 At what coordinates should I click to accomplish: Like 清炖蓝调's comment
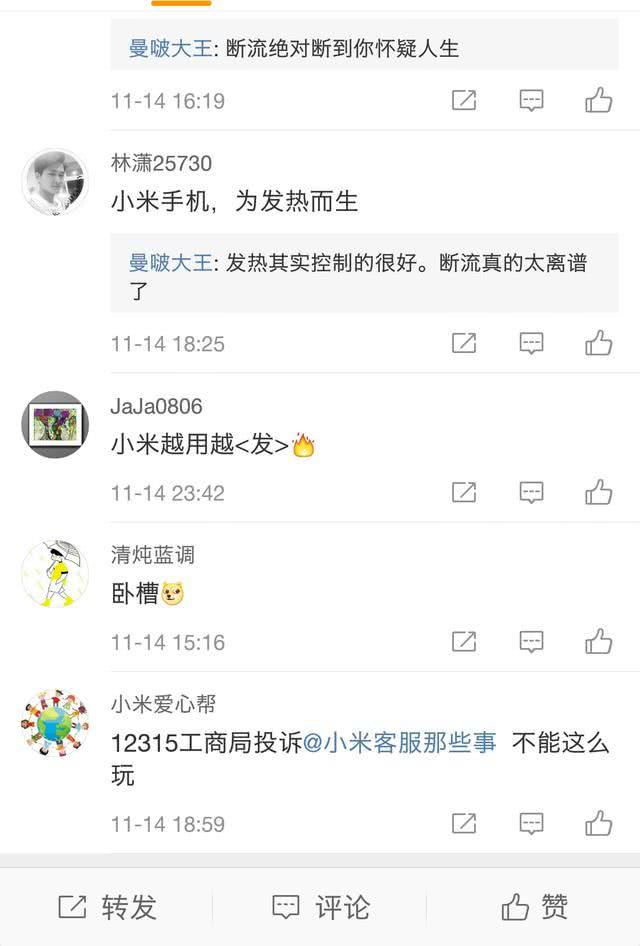point(598,641)
